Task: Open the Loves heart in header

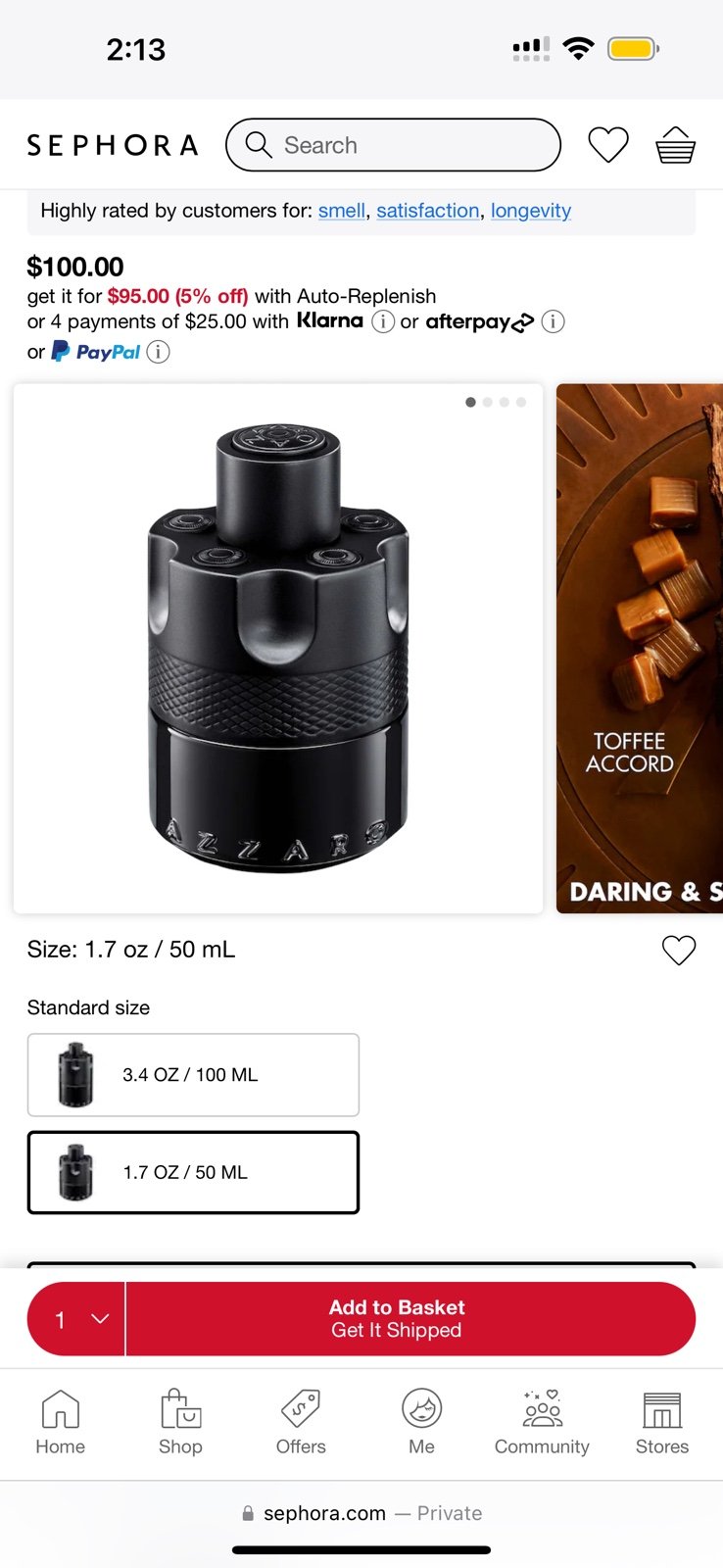Action: pos(607,145)
